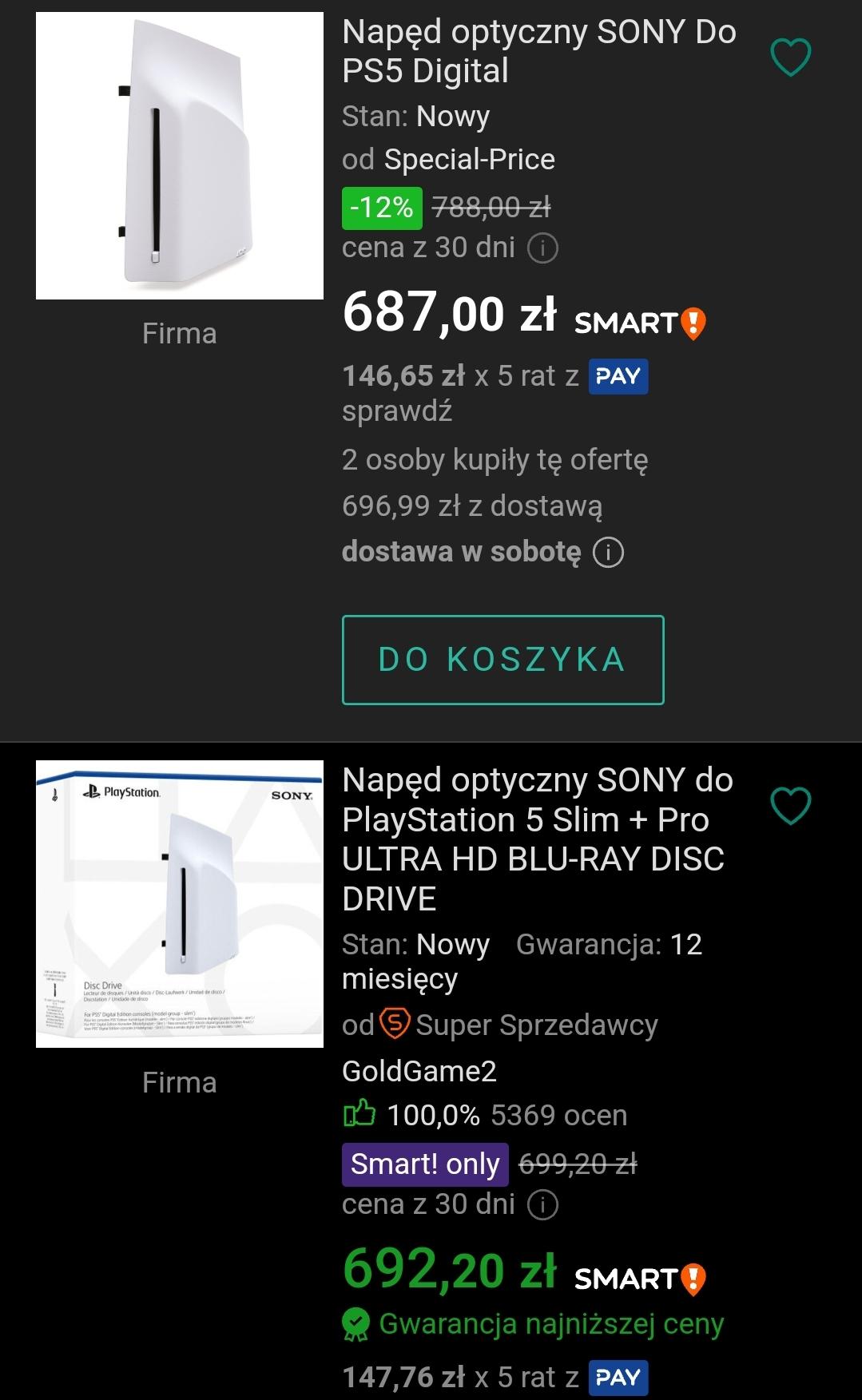Tap the DO KOSZYKA button
This screenshot has height=1400, width=862.
point(503,660)
